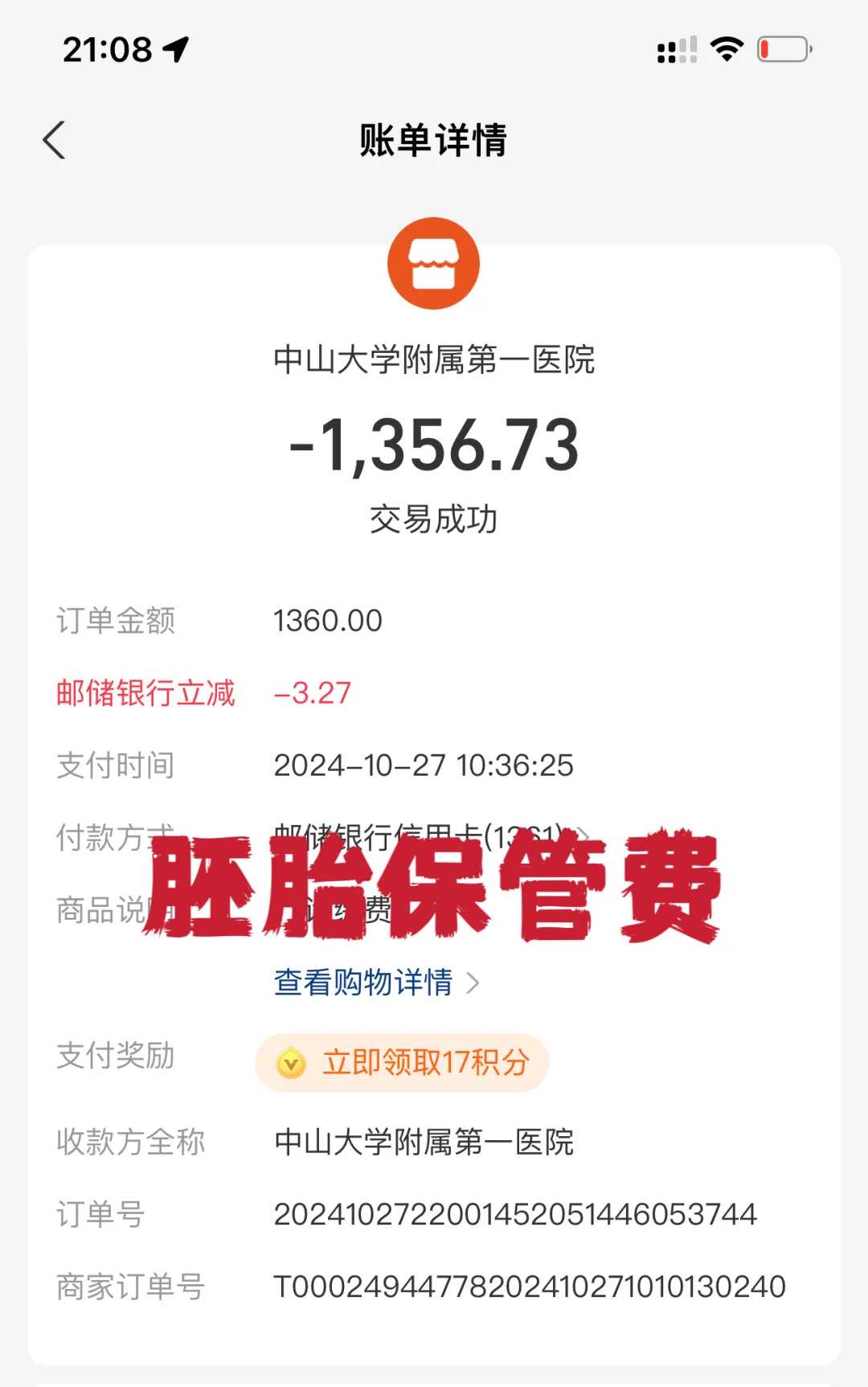Tap the clock time 21:08 in status bar
The image size is (868, 1387).
pyautogui.click(x=110, y=50)
